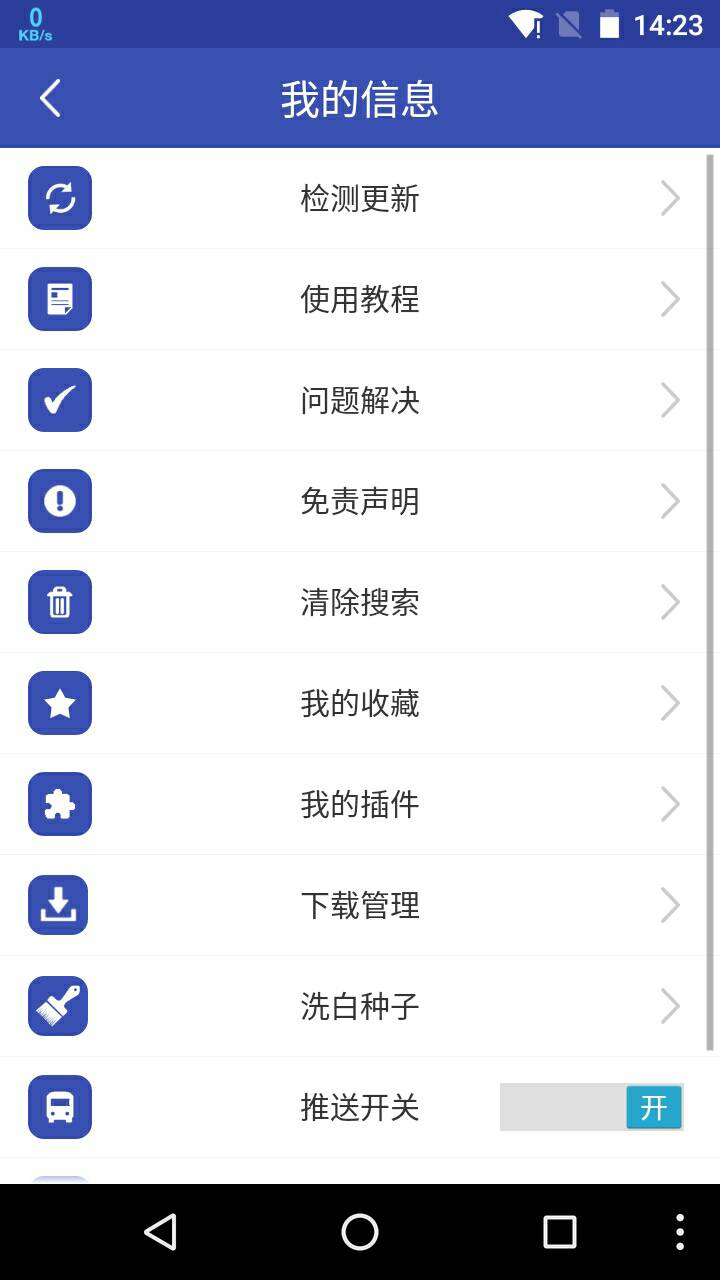The width and height of the screenshot is (720, 1280).
Task: Open the exclamation icon beside 免责声明
Action: click(59, 501)
